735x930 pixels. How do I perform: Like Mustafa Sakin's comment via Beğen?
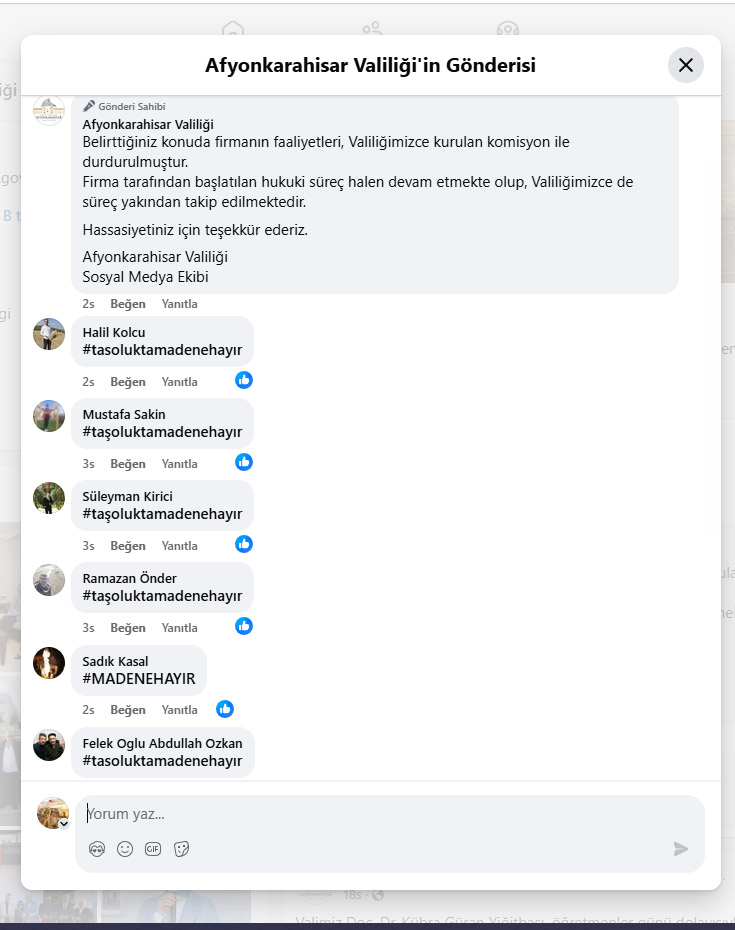(x=128, y=464)
